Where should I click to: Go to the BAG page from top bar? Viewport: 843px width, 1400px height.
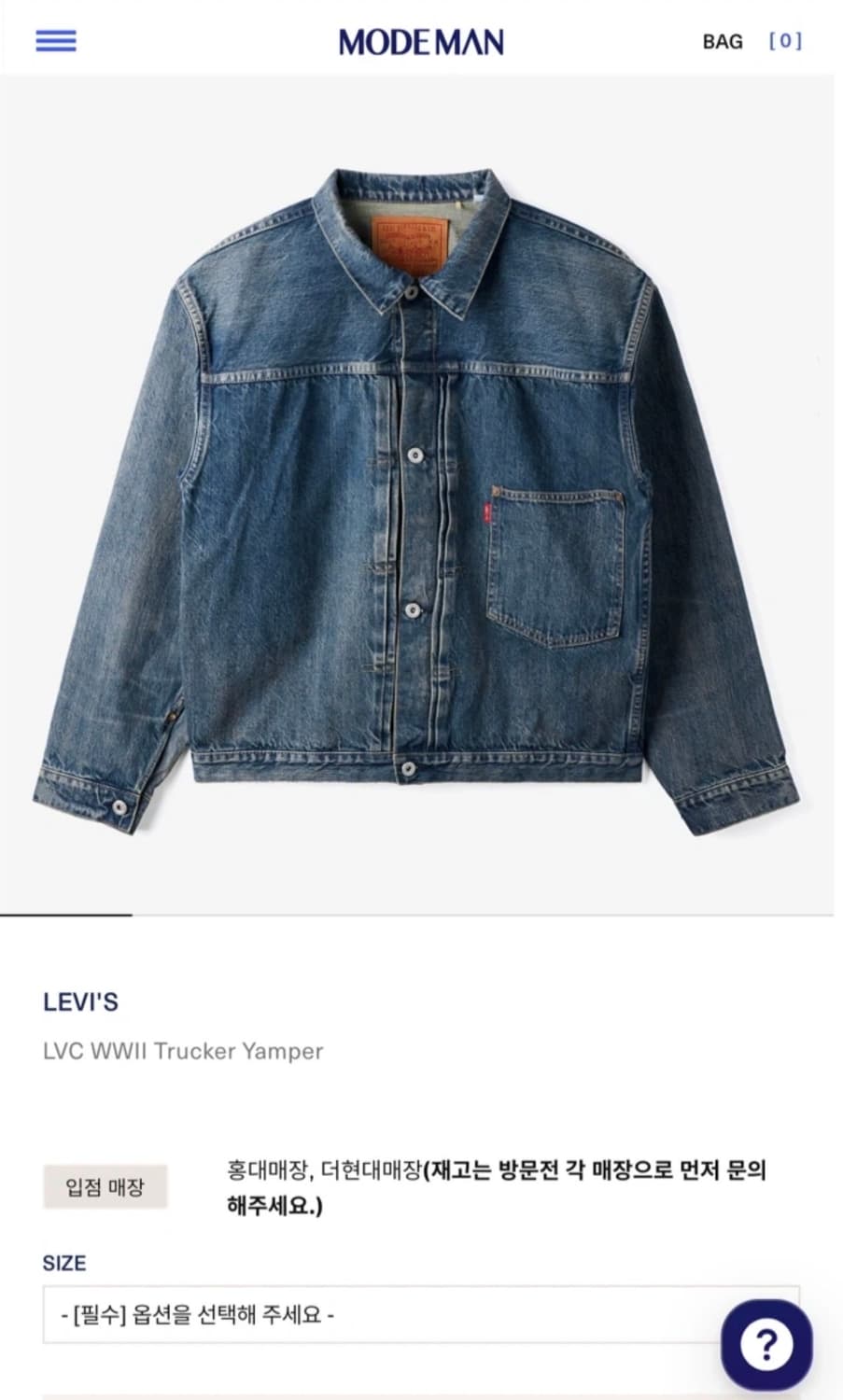[721, 41]
